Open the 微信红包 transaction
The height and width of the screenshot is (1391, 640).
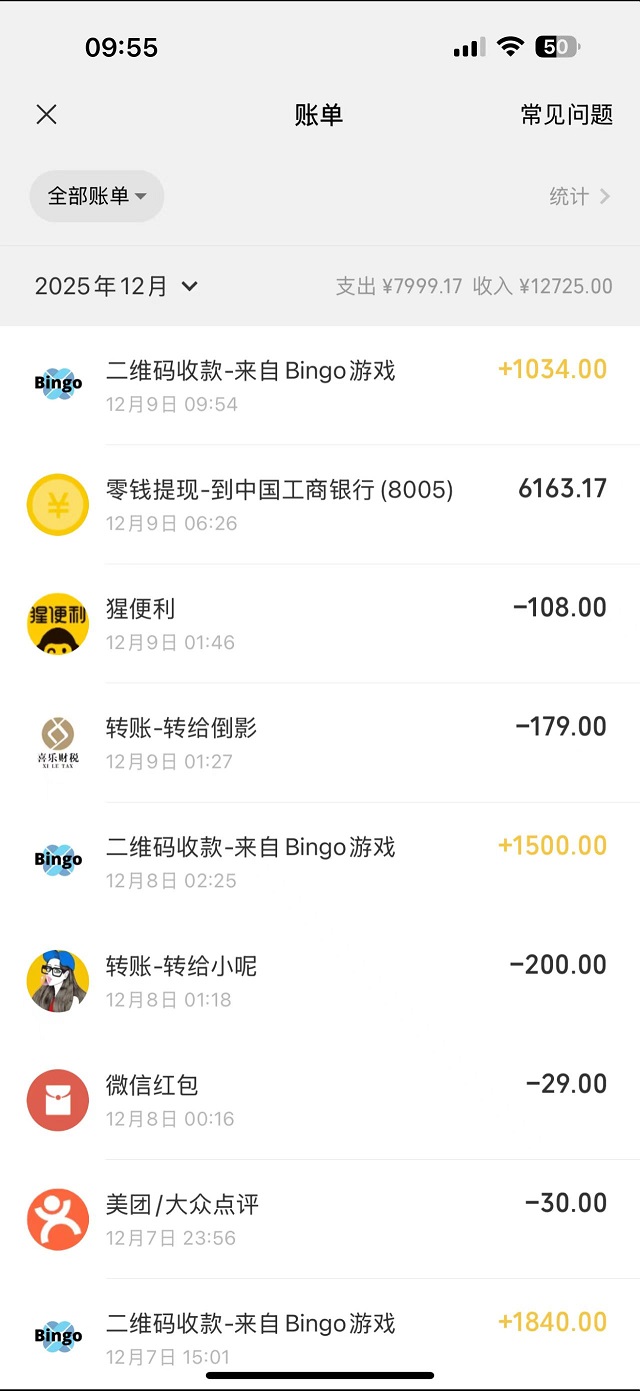point(320,1099)
